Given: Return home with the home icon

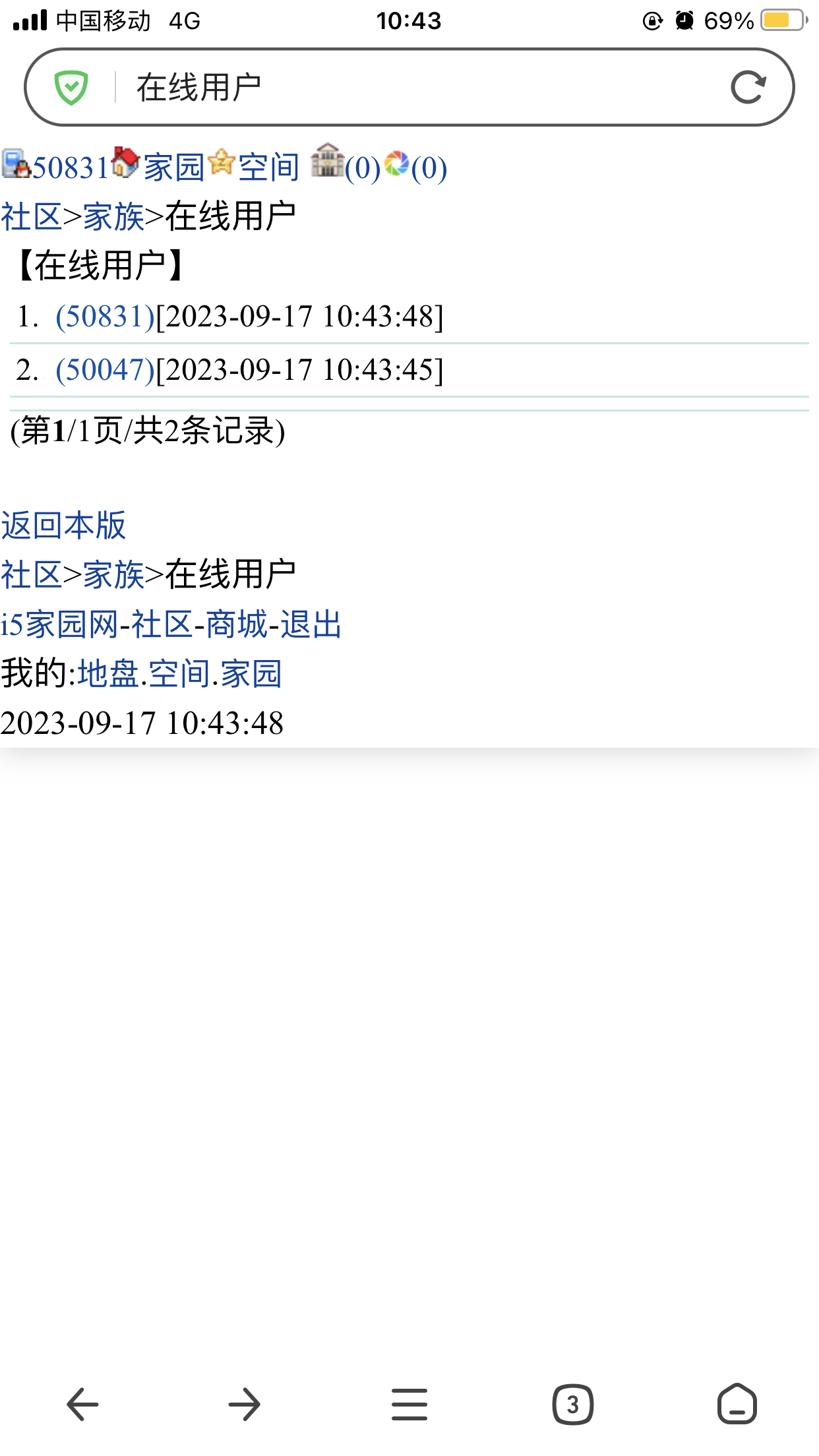Looking at the screenshot, I should coord(738,1404).
